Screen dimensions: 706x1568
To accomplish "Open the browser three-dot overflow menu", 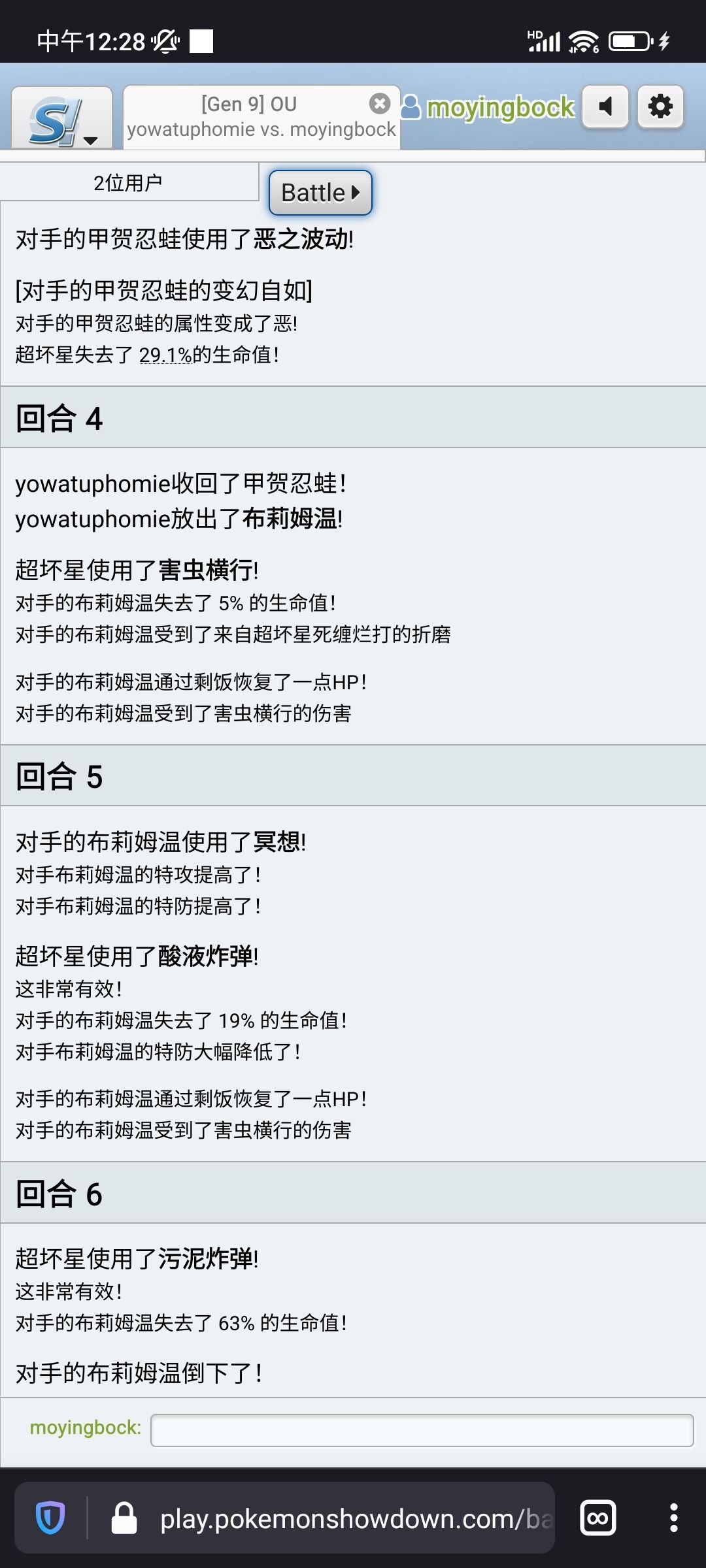I will coord(674,1518).
